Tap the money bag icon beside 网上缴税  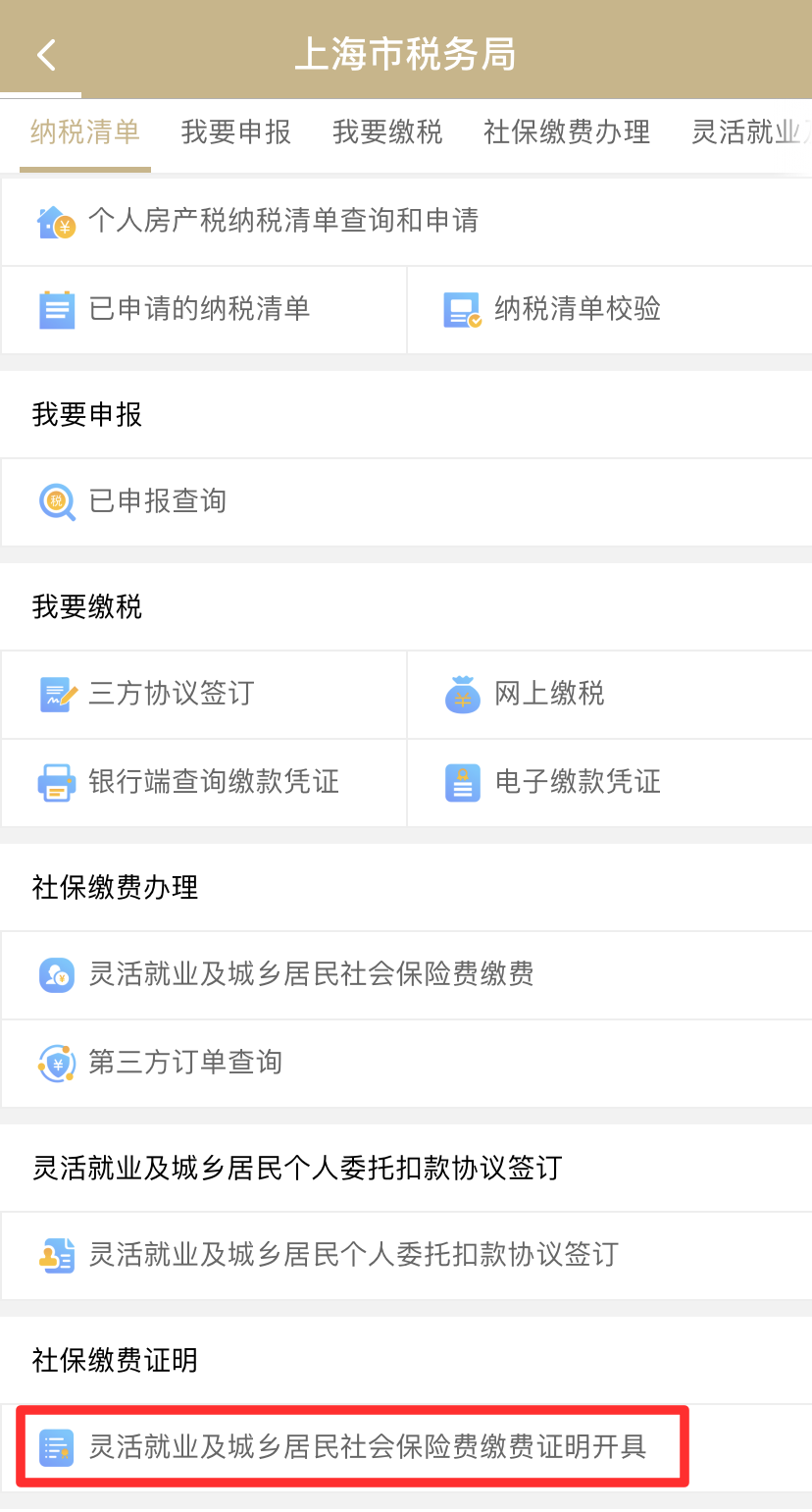tap(462, 694)
